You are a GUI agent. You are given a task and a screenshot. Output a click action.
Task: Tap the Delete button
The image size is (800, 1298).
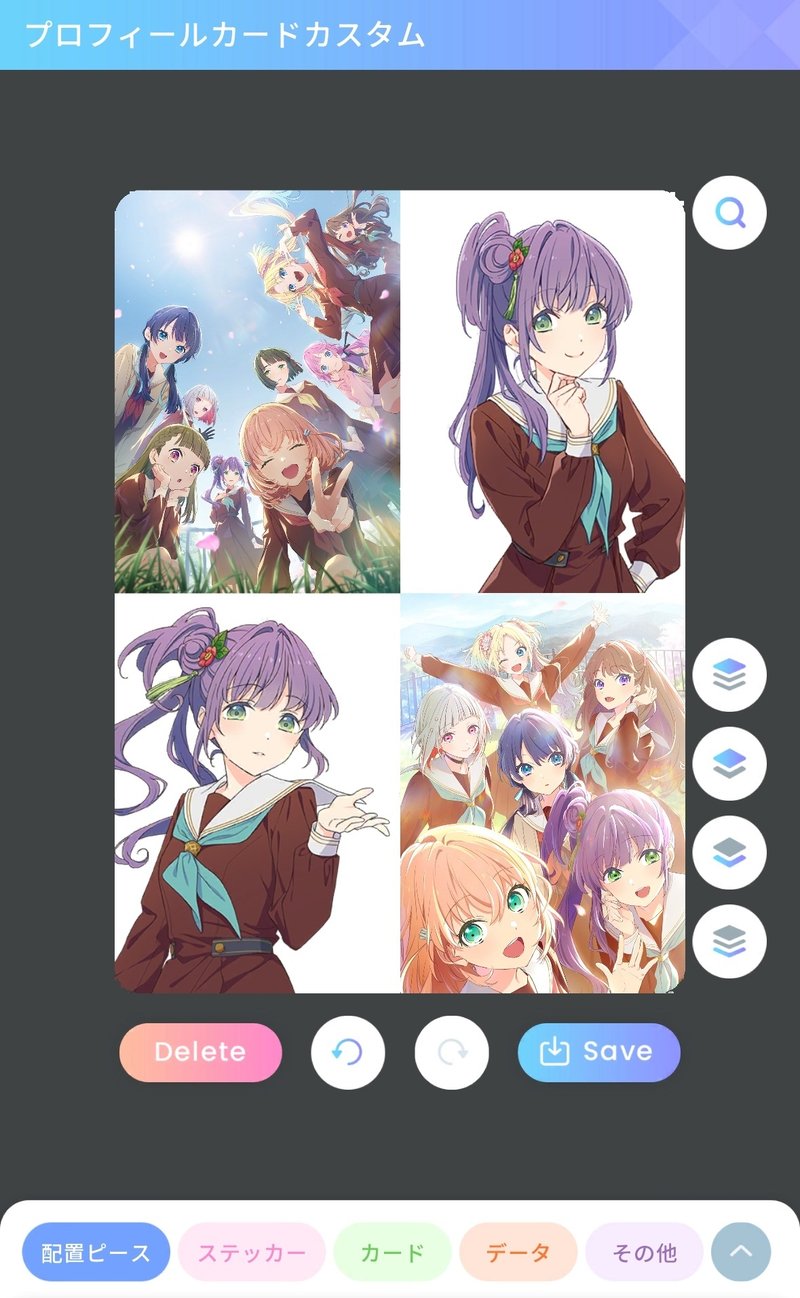click(x=200, y=1052)
